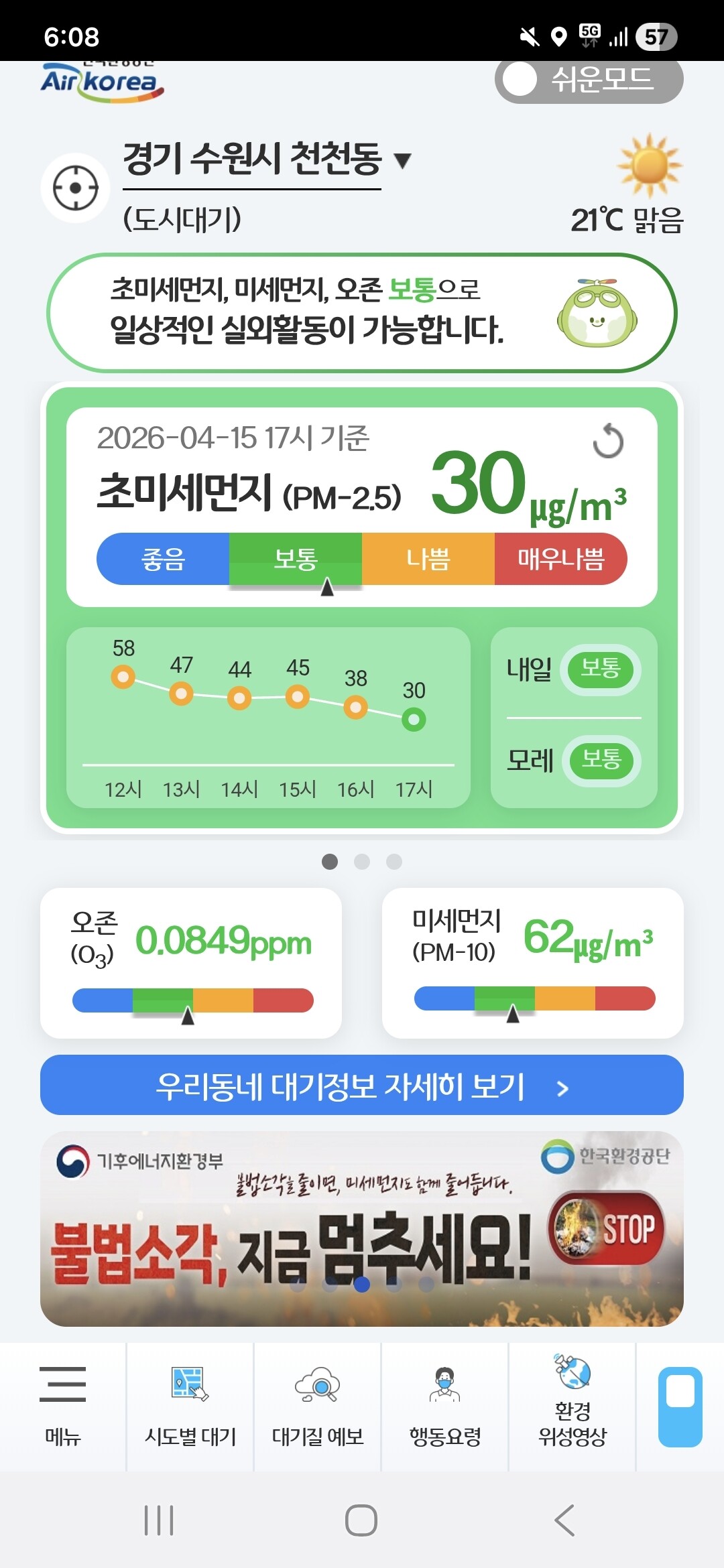The image size is (724, 1568).
Task: Select the second page indicator dot
Action: point(362,862)
